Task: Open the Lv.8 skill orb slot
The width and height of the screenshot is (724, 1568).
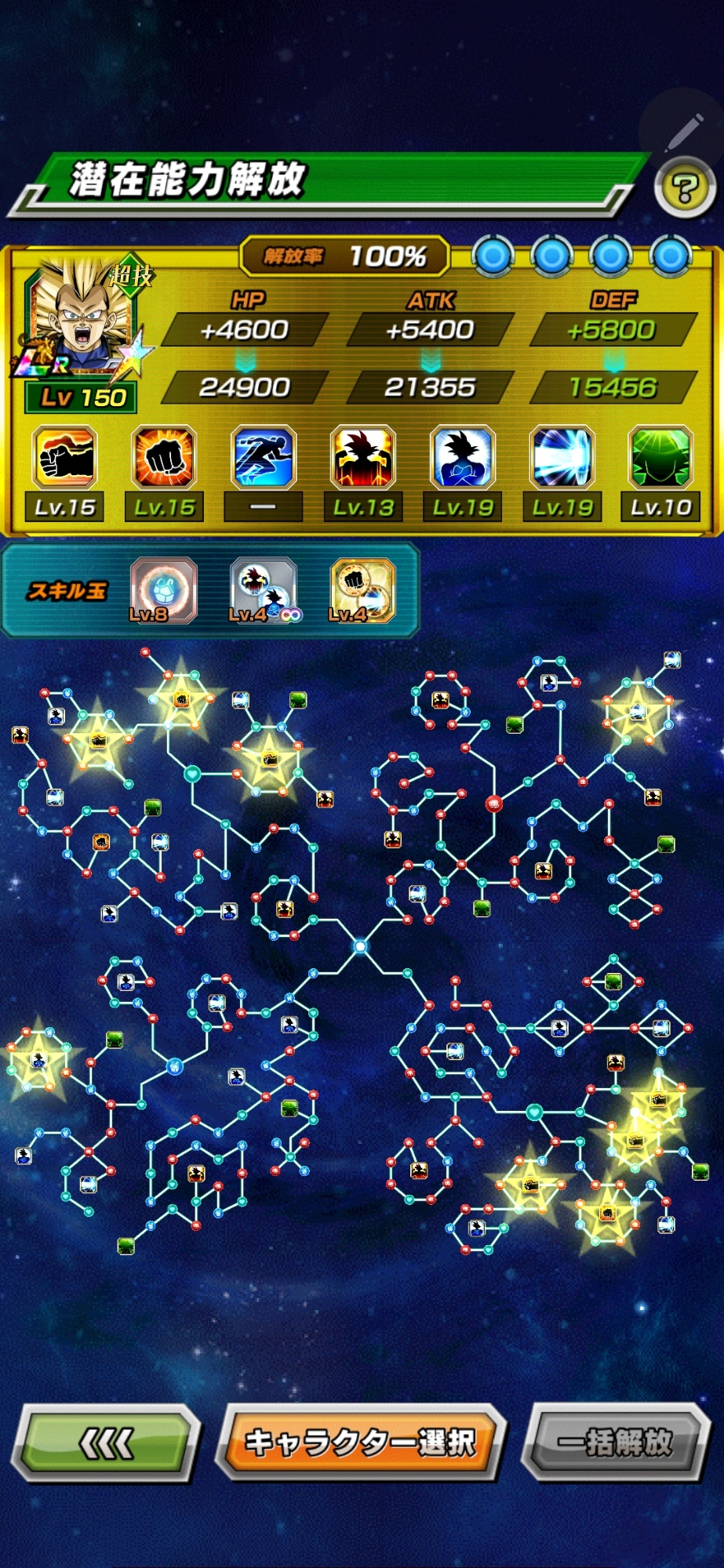Action: click(163, 590)
